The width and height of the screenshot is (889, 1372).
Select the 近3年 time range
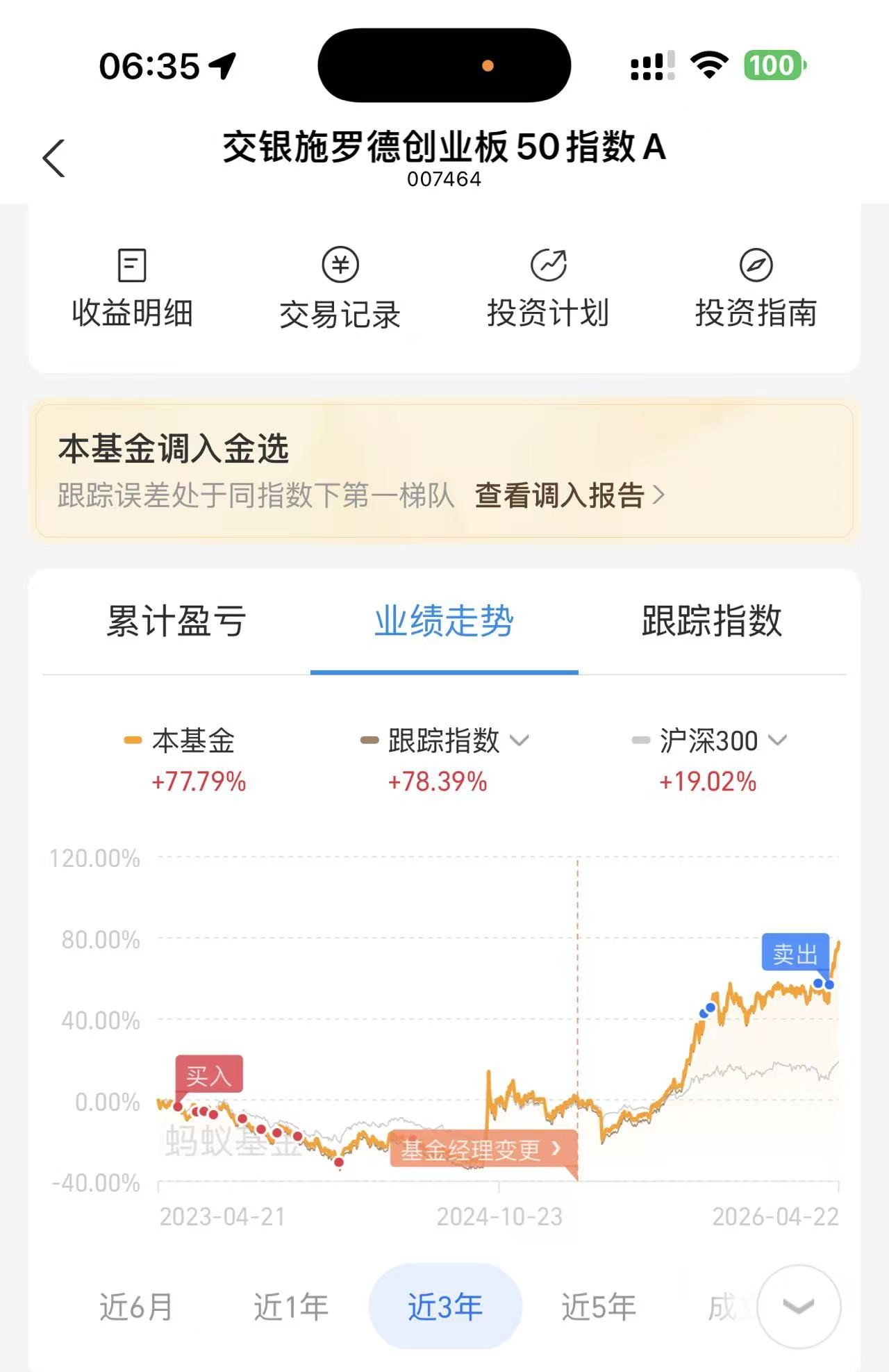[x=445, y=1307]
